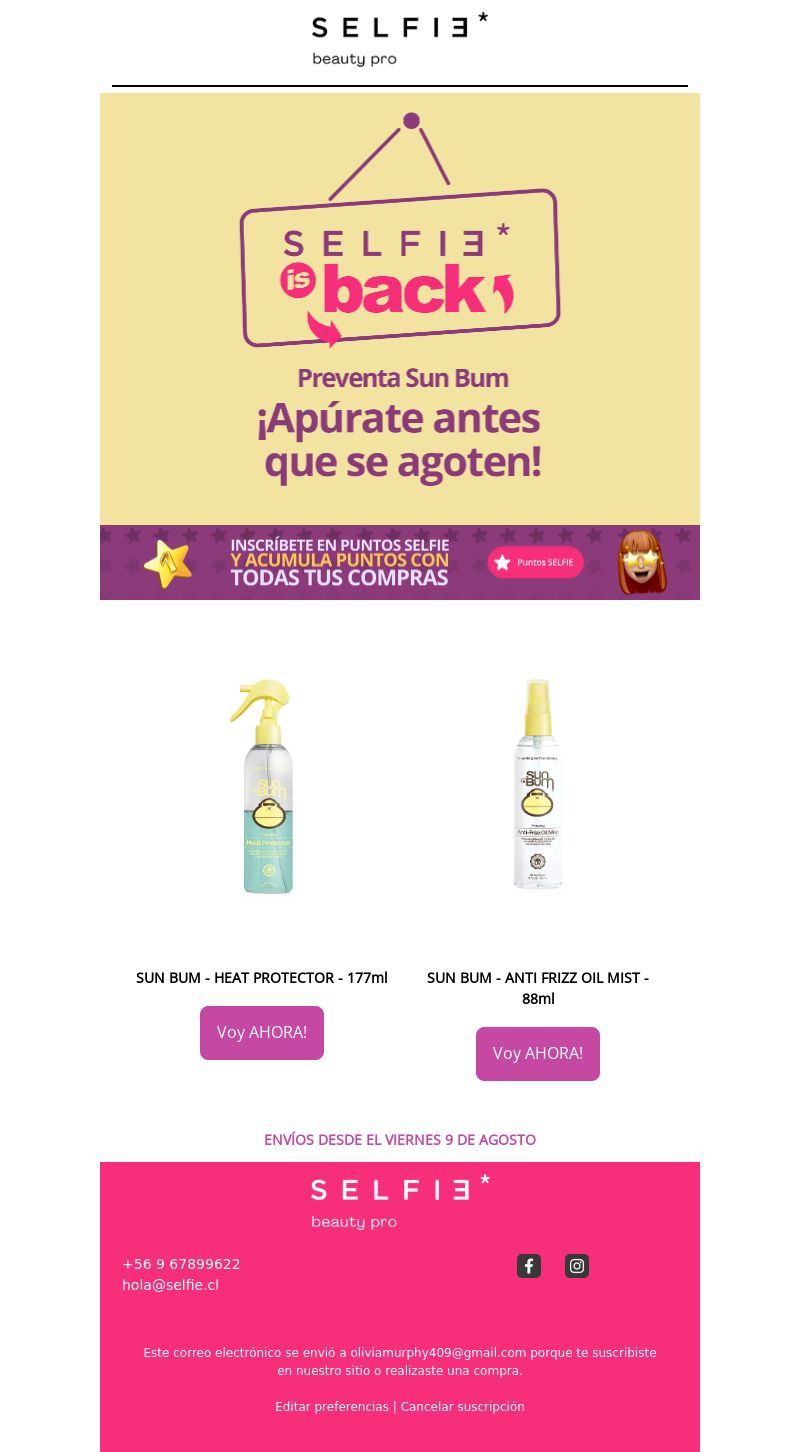Open the Anti Frizz Oil Mist image
This screenshot has width=800, height=1452.
click(538, 786)
